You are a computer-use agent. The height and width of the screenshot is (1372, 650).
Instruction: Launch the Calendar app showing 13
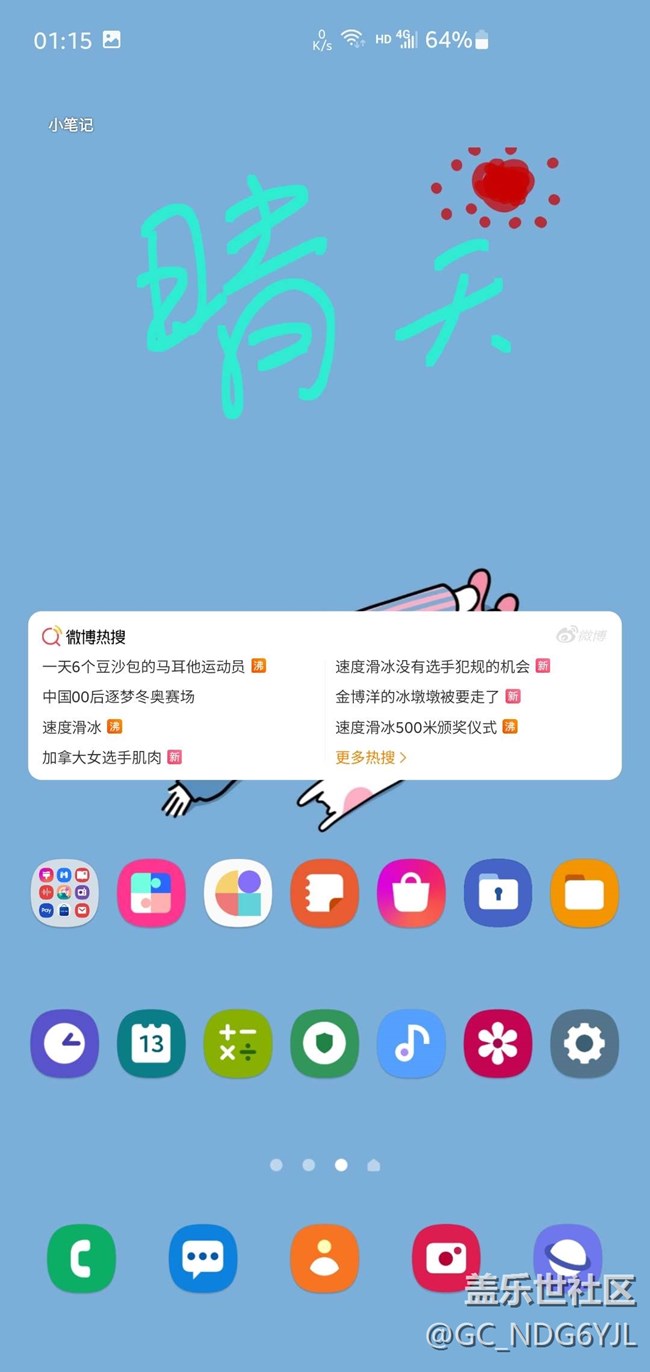click(x=151, y=1043)
